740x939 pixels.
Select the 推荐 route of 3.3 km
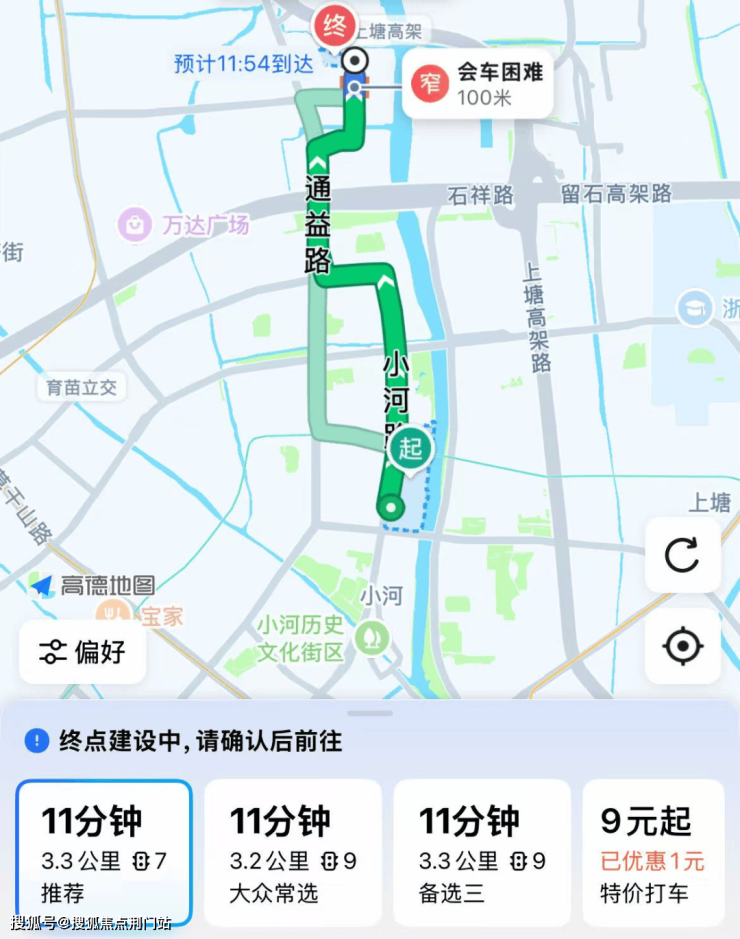pyautogui.click(x=103, y=853)
